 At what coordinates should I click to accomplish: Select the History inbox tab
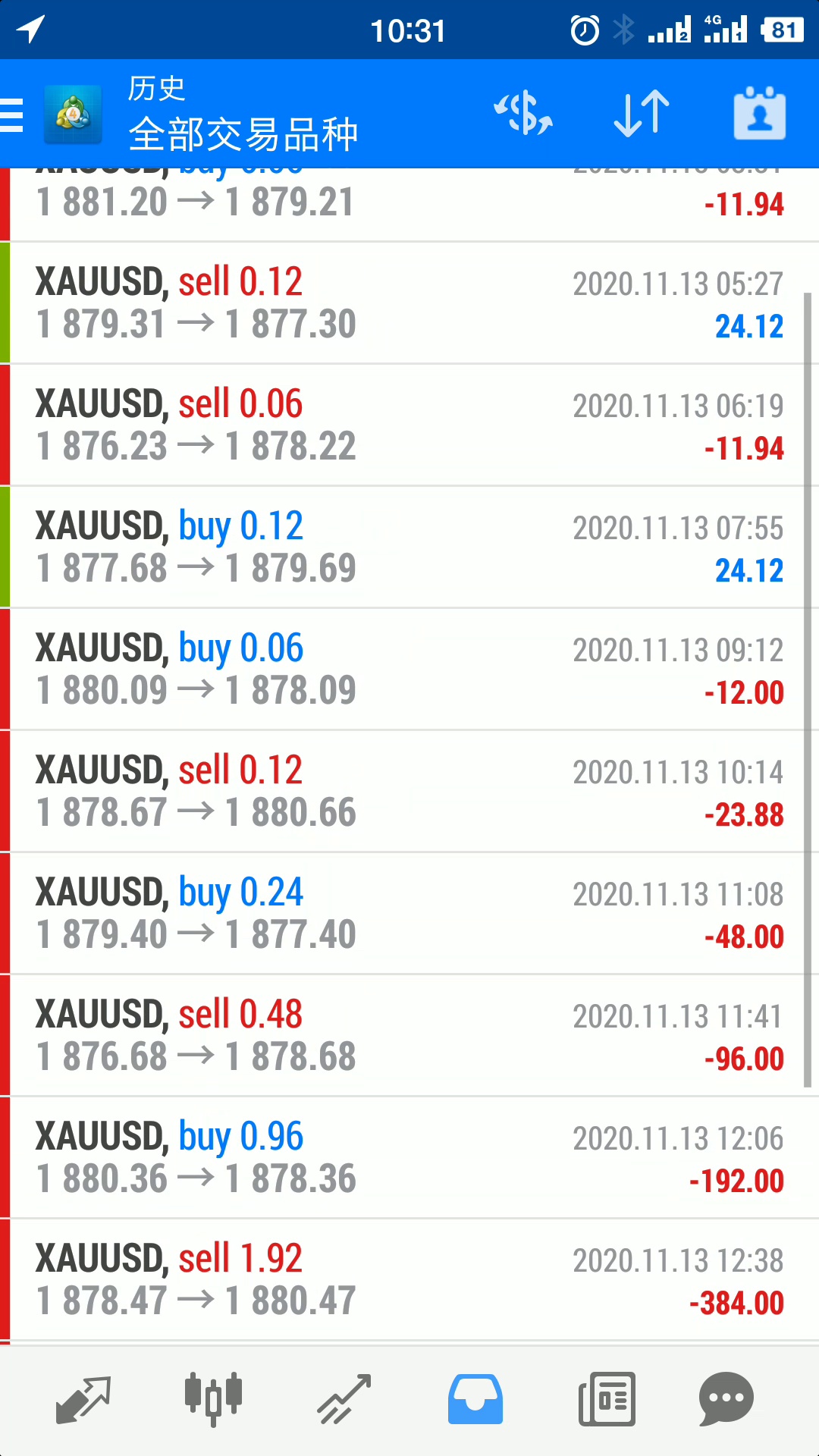coord(475,1399)
